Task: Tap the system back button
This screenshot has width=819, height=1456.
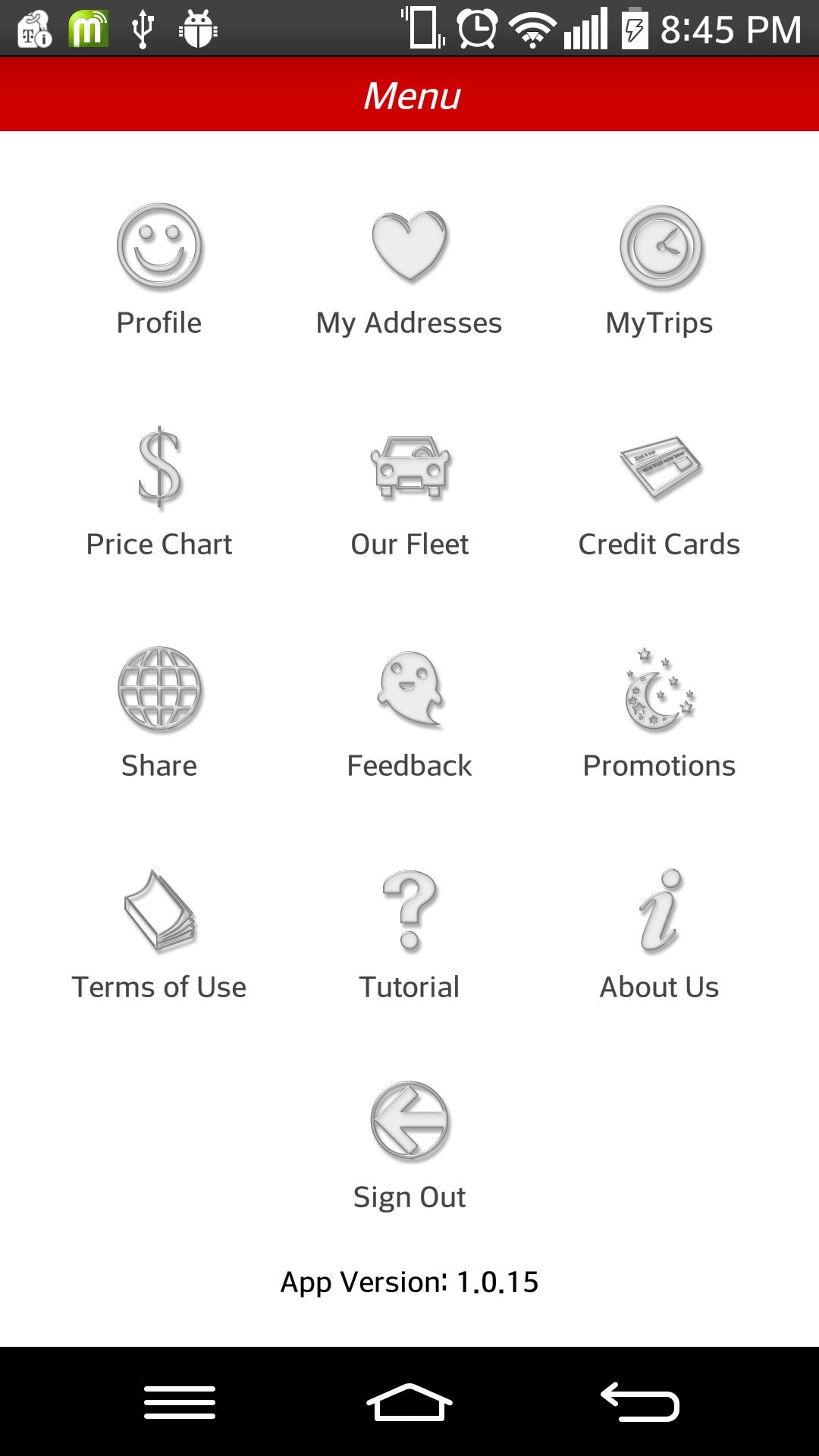Action: pos(639,1401)
